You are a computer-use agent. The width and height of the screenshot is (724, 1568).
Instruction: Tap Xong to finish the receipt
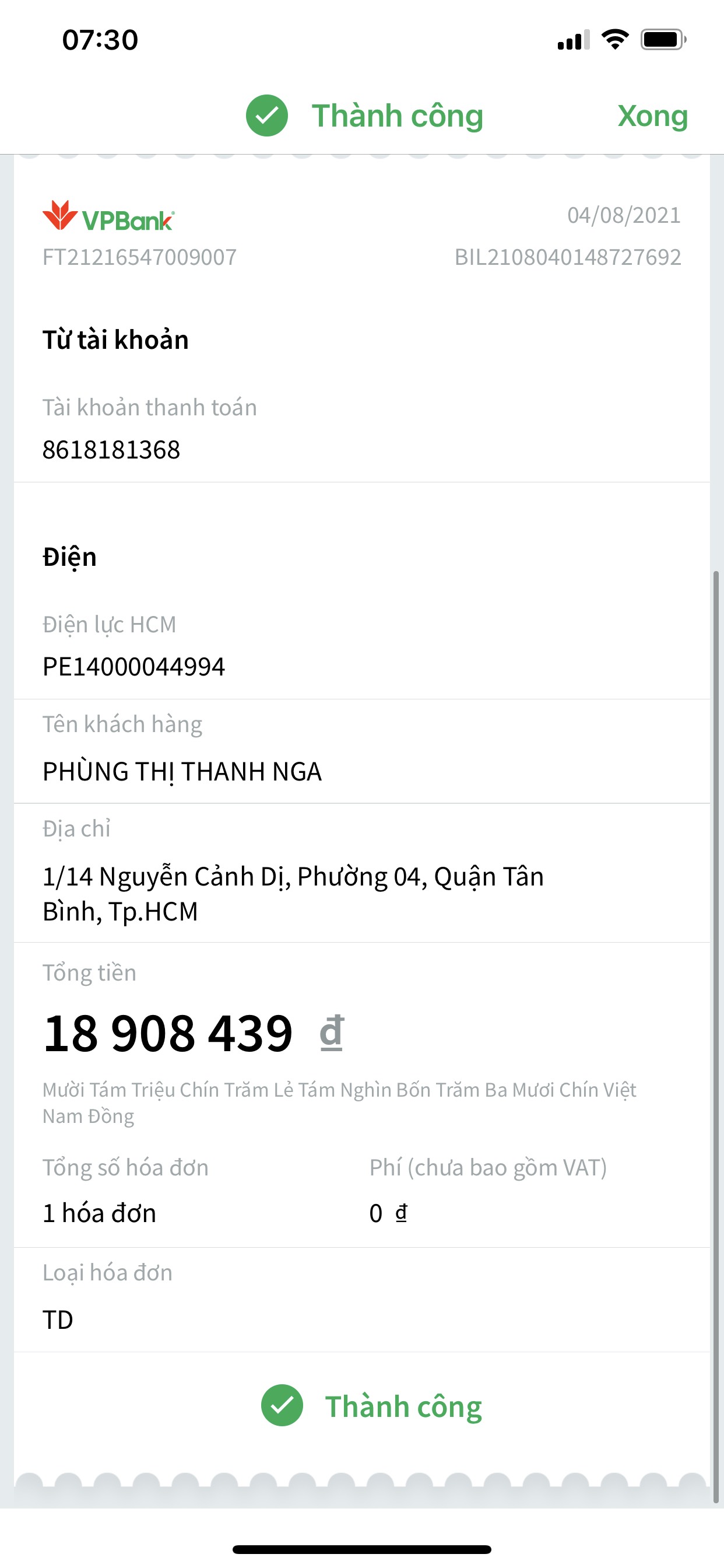pyautogui.click(x=652, y=116)
